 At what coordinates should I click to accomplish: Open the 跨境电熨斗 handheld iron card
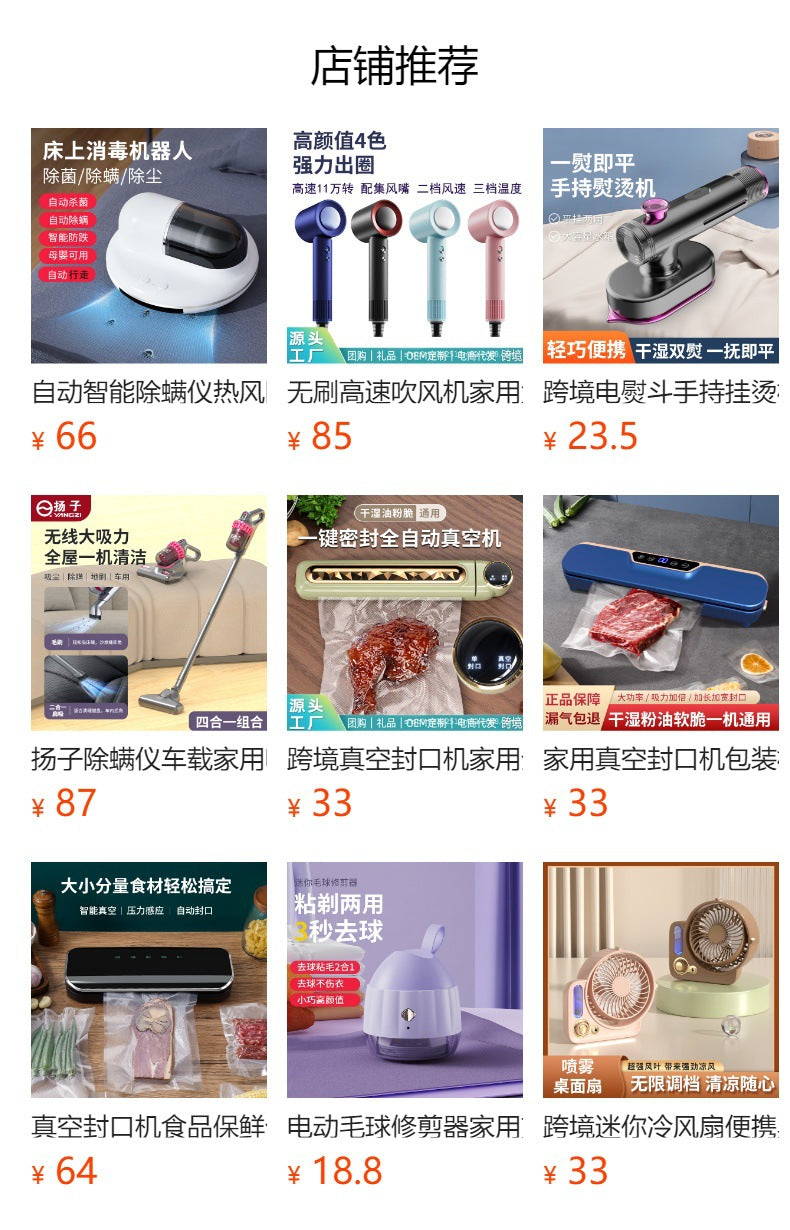[660, 246]
